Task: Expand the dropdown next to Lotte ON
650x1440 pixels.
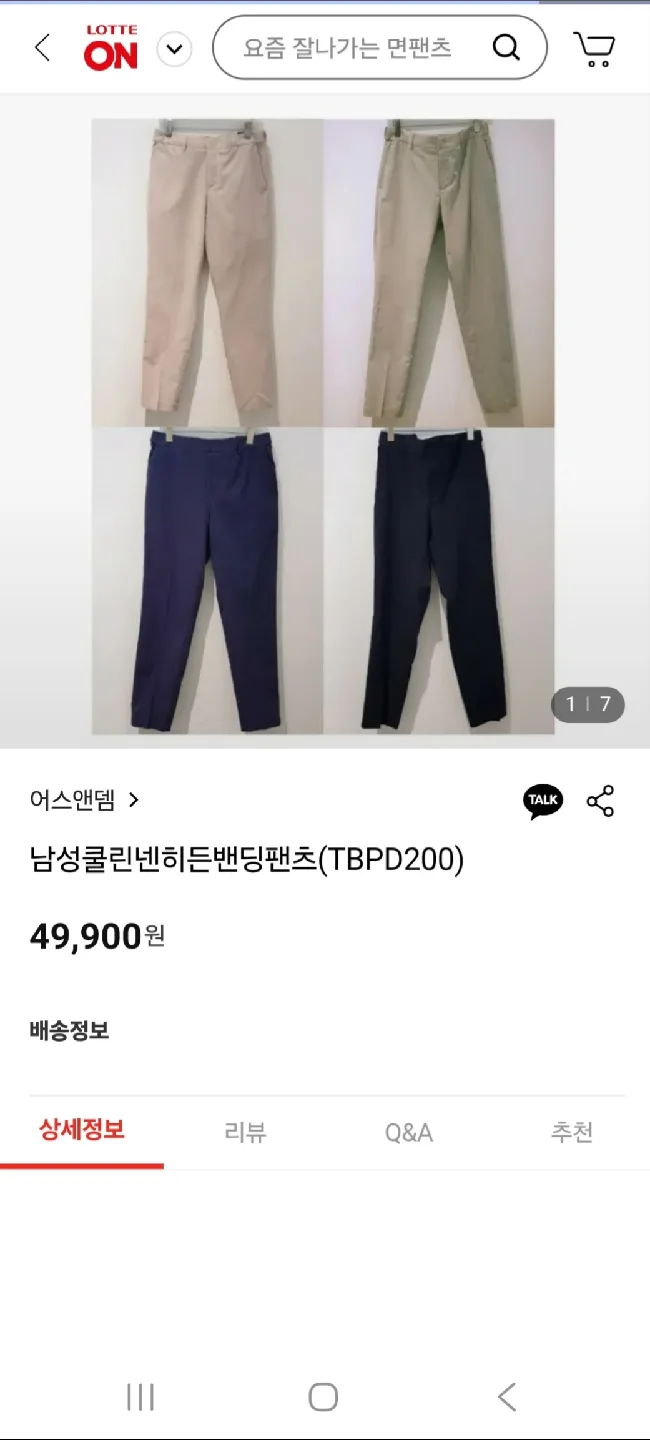Action: pyautogui.click(x=174, y=48)
